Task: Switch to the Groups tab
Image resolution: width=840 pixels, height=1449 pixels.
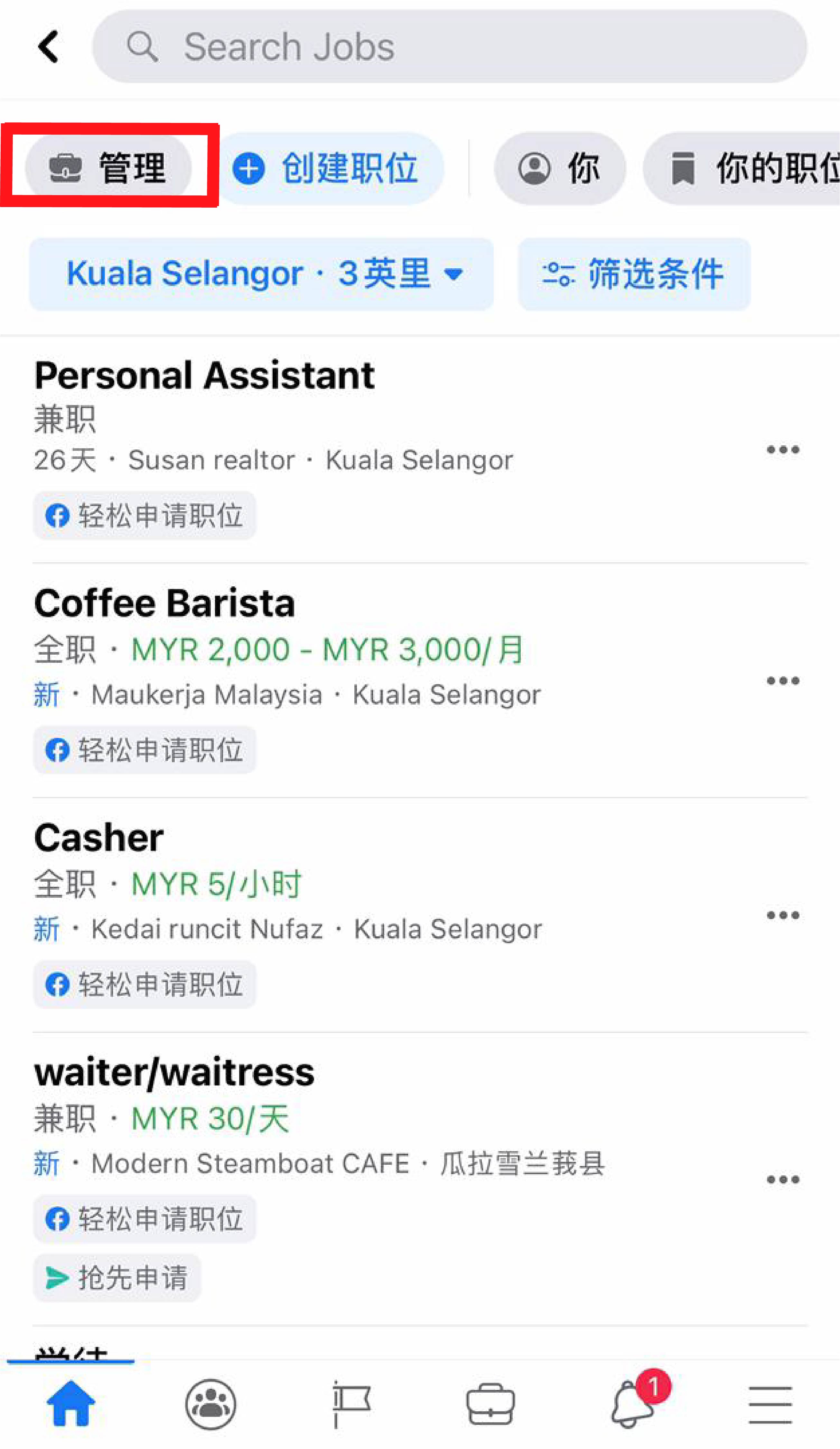Action: click(x=211, y=1404)
